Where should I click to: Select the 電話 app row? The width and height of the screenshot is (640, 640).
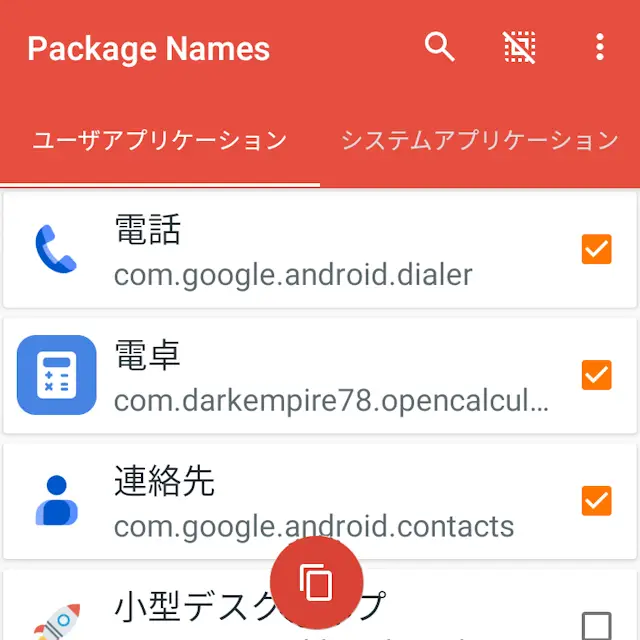[x=300, y=250]
